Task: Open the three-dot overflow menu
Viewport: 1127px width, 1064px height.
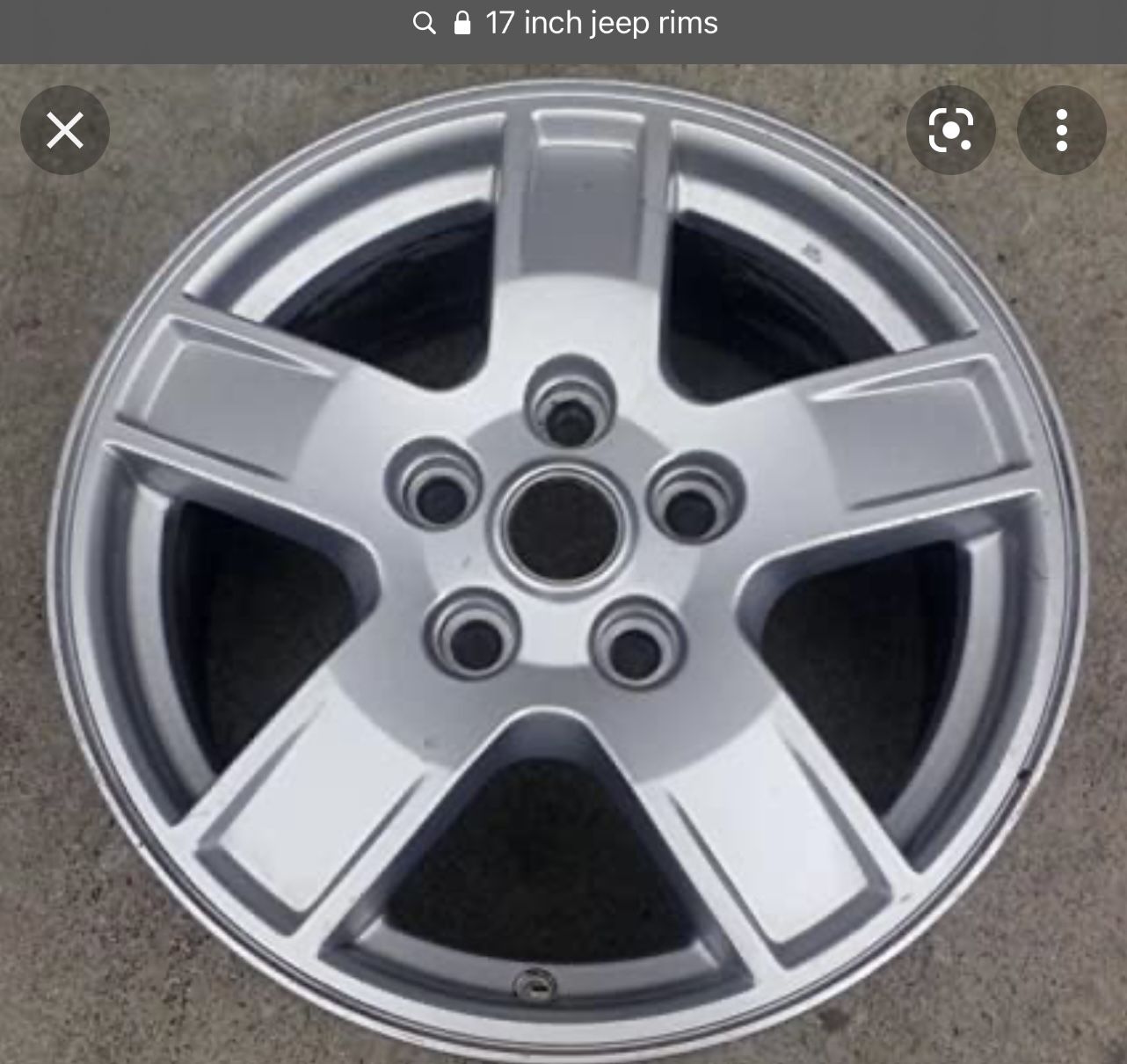Action: (1061, 130)
